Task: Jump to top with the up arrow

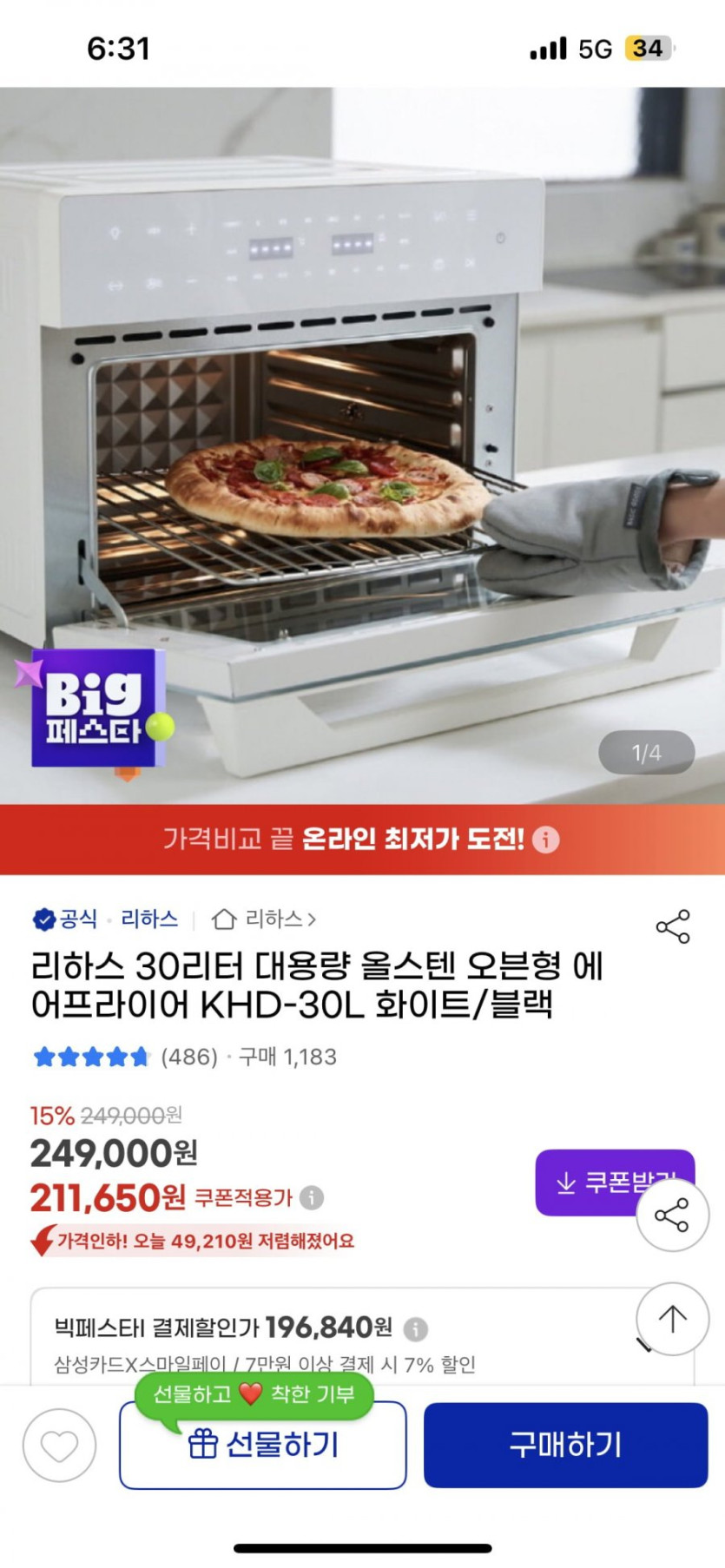Action: pos(672,1319)
